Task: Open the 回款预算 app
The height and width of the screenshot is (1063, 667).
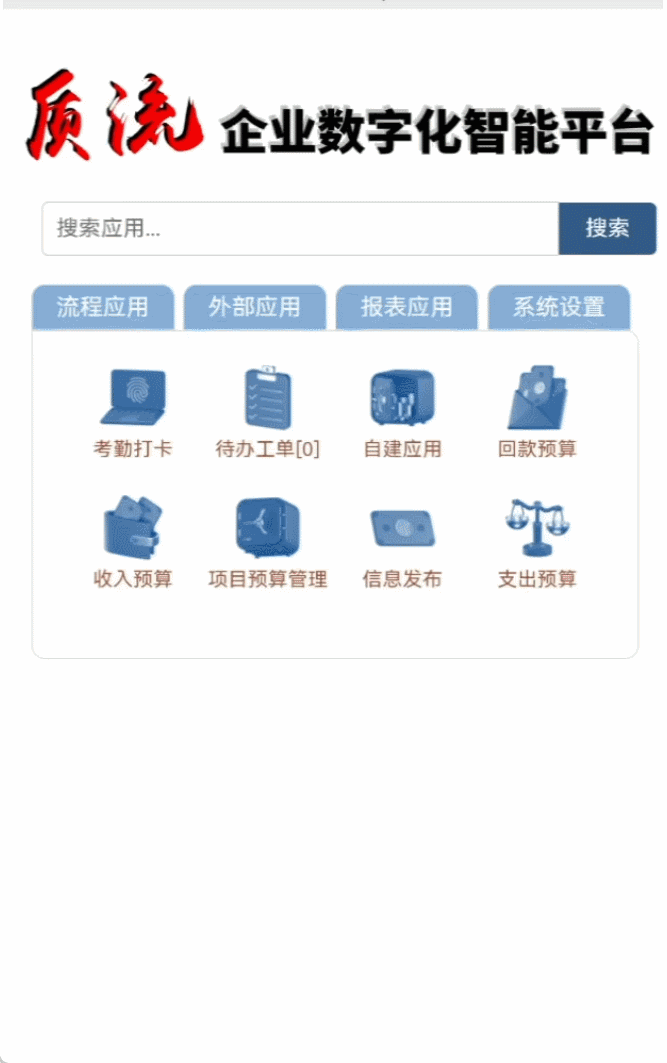Action: click(x=537, y=412)
